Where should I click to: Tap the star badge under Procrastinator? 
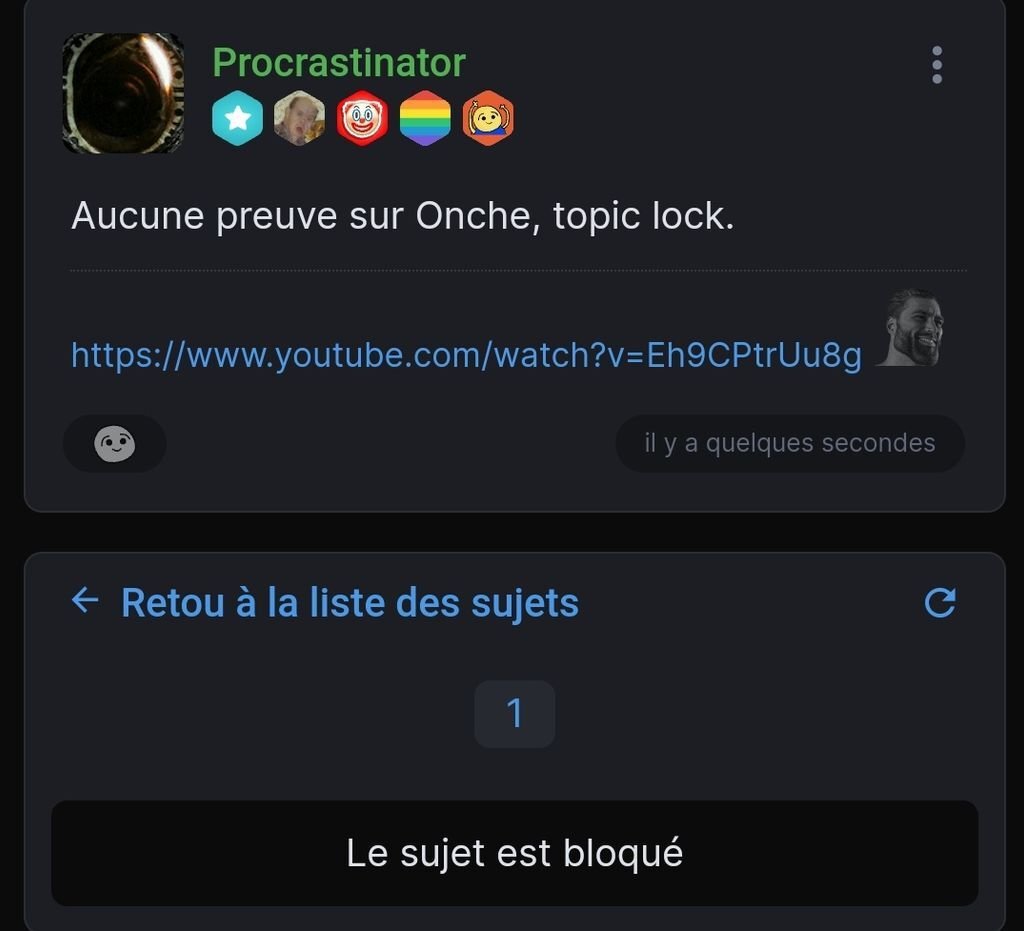(x=238, y=118)
